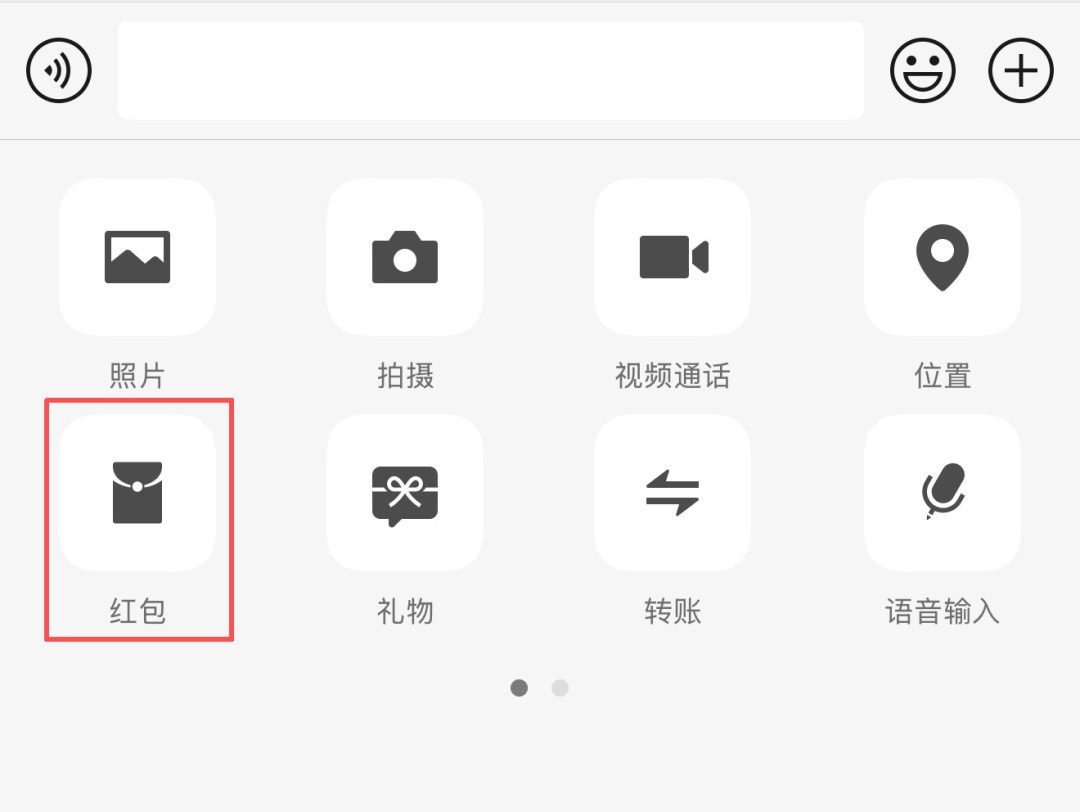Image resolution: width=1080 pixels, height=812 pixels.
Task: Toggle the plus attachments button
Action: 1020,71
